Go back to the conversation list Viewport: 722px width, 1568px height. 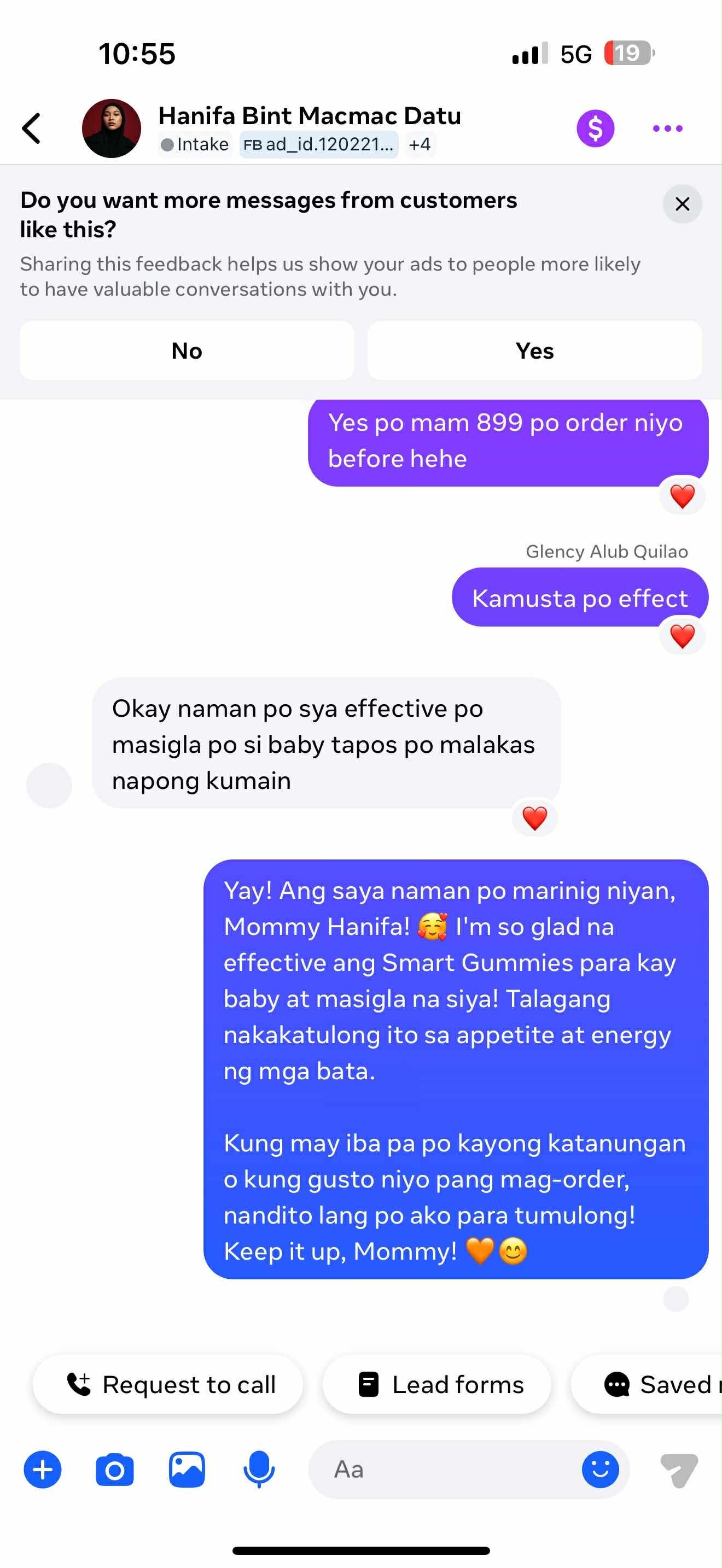pos(32,128)
